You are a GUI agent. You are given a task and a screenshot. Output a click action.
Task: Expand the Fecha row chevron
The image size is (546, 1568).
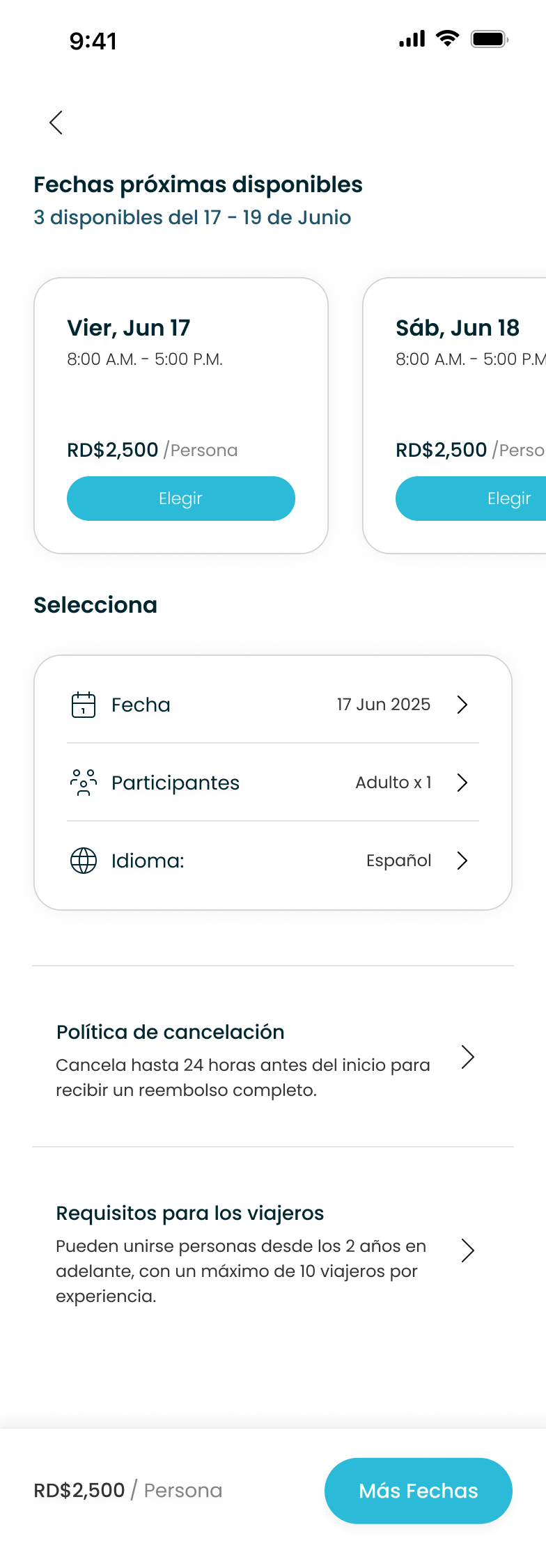coord(462,705)
